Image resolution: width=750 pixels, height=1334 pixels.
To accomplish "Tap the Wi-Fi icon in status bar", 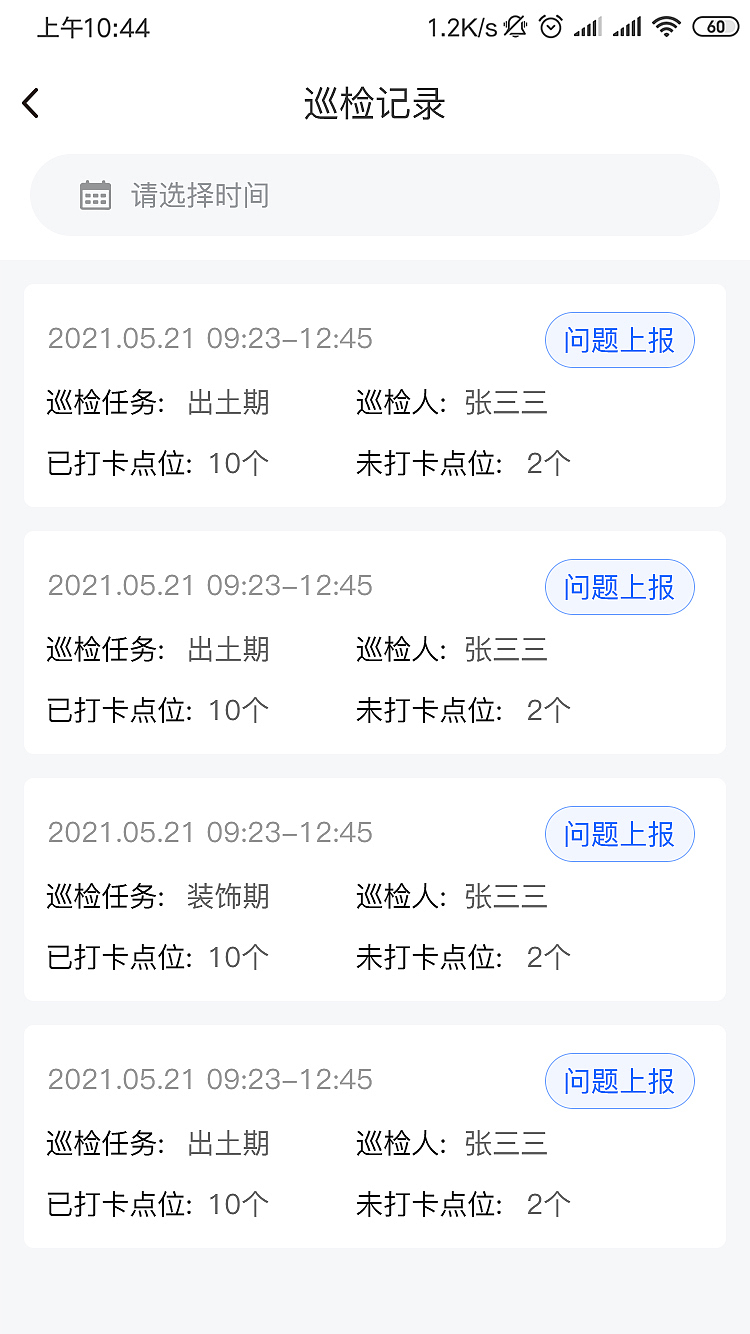I will [666, 27].
